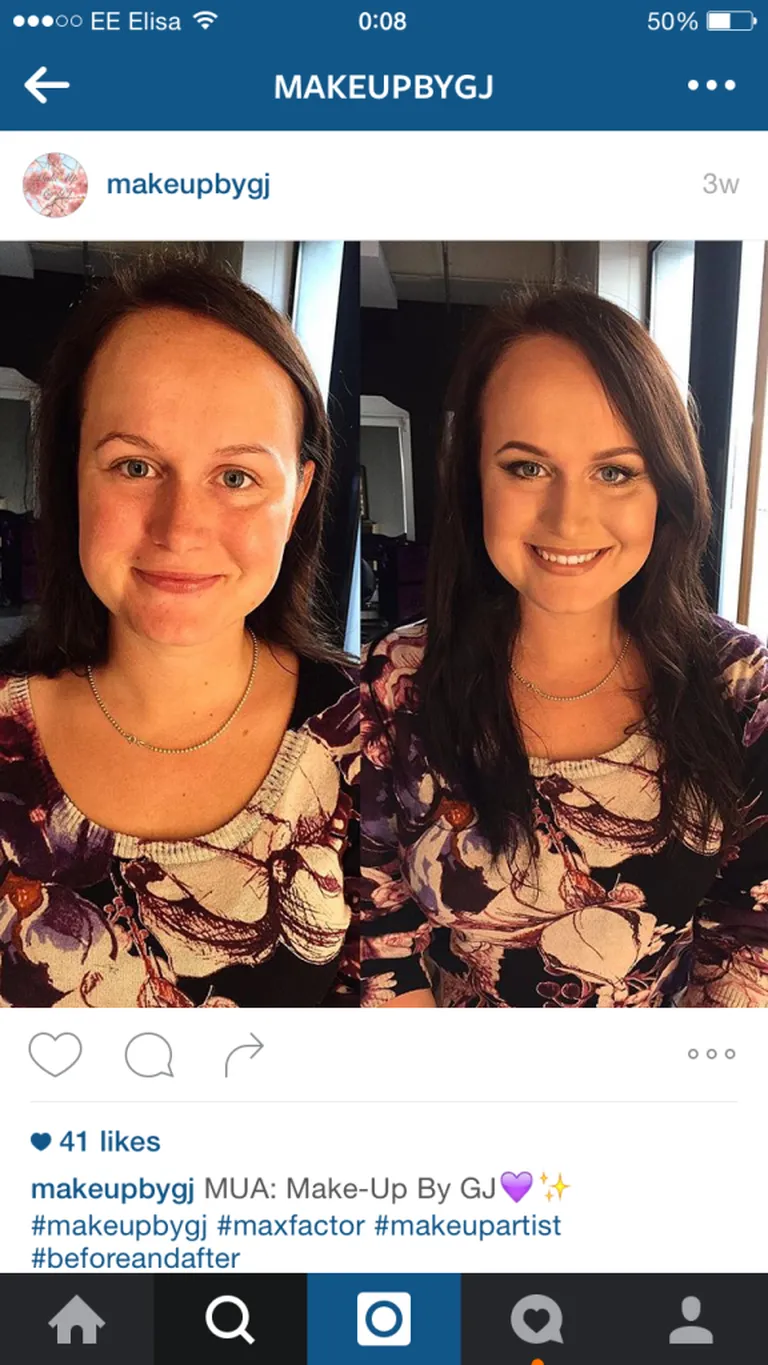This screenshot has height=1365, width=768.
Task: Open the header three-dot options menu
Action: pyautogui.click(x=712, y=86)
